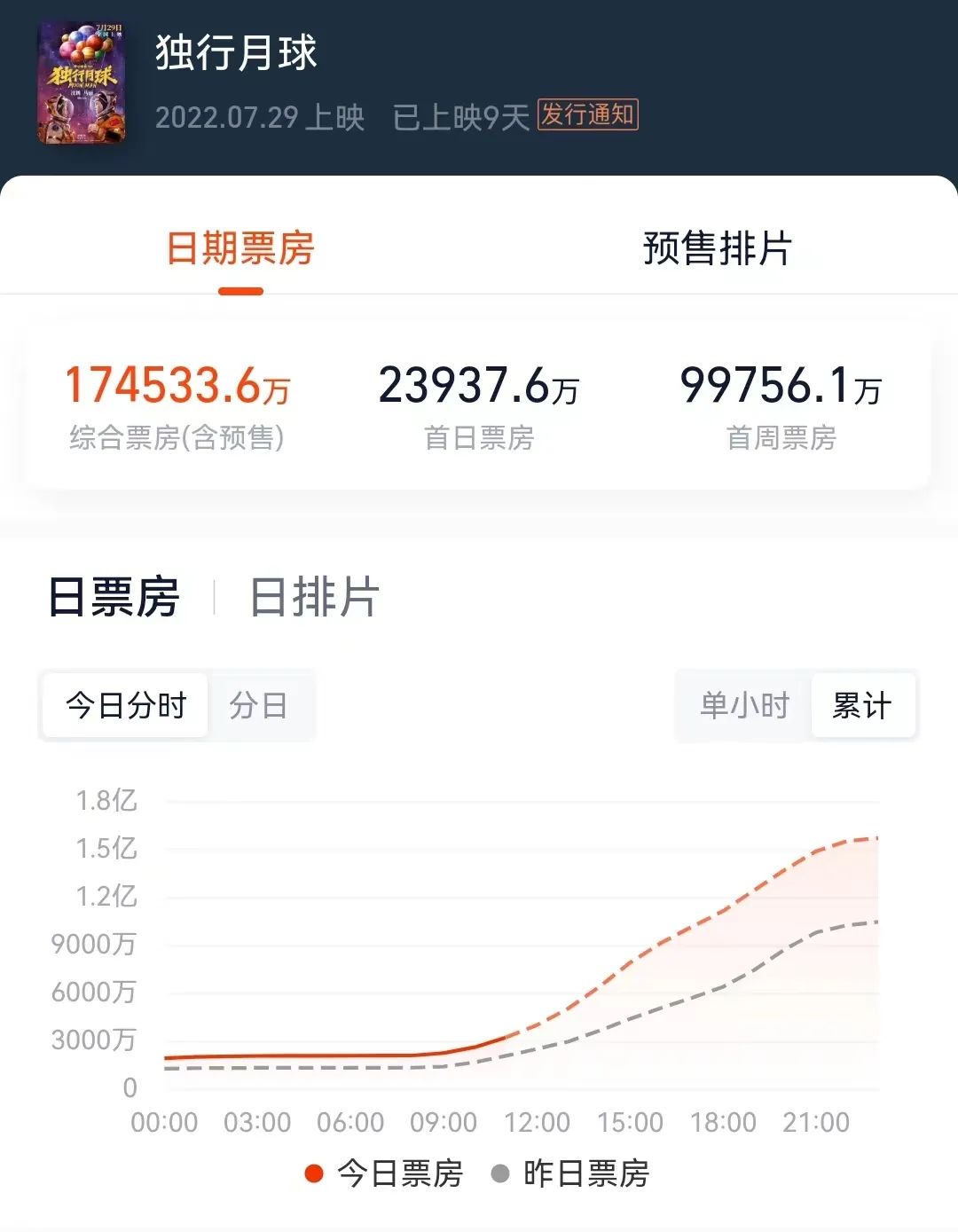Open the 发行通知 notice tag
Image resolution: width=958 pixels, height=1232 pixels.
click(x=587, y=115)
